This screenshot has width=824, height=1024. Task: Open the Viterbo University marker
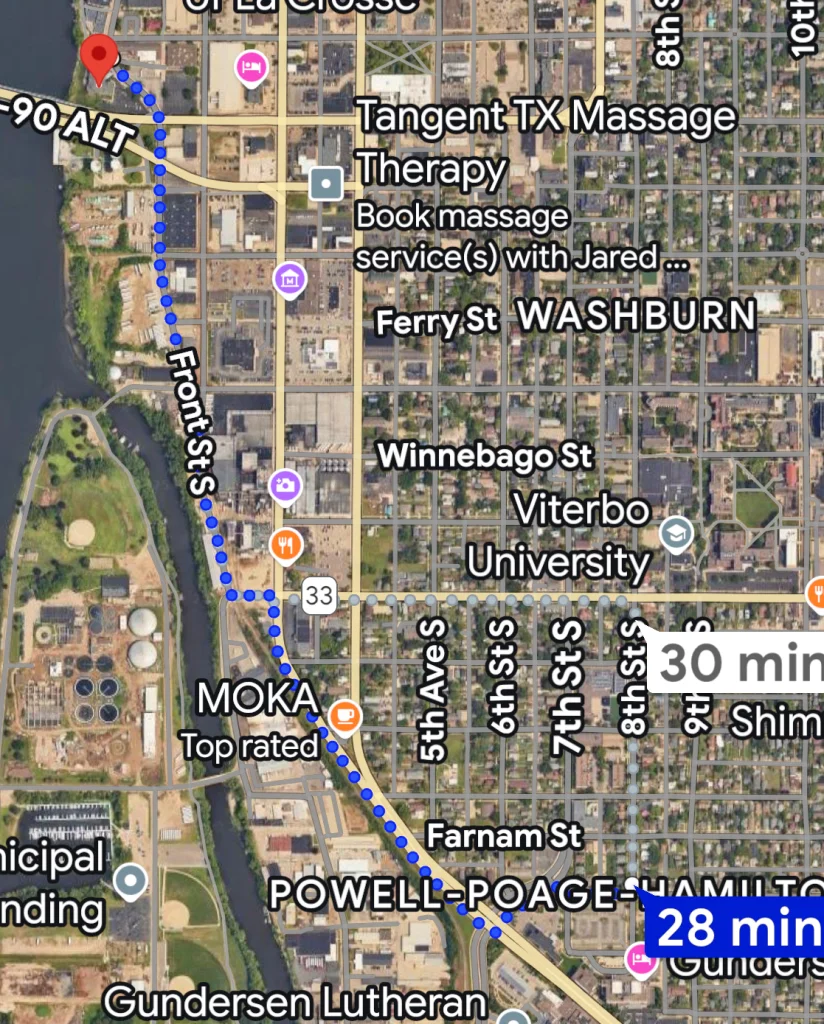click(x=677, y=532)
